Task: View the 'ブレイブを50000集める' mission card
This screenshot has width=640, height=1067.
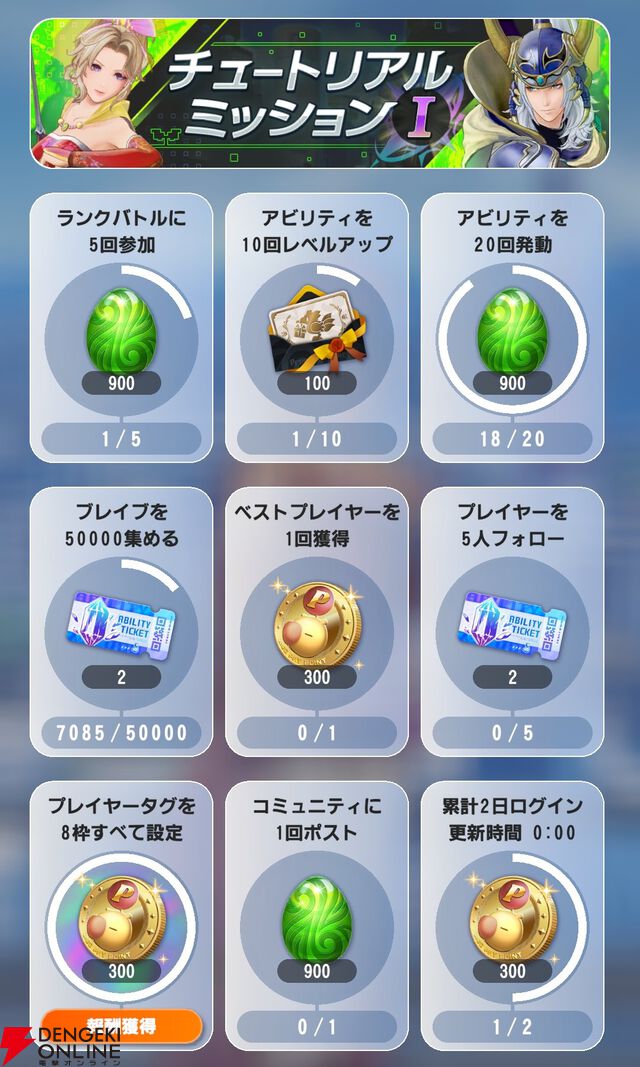Action: [121, 621]
